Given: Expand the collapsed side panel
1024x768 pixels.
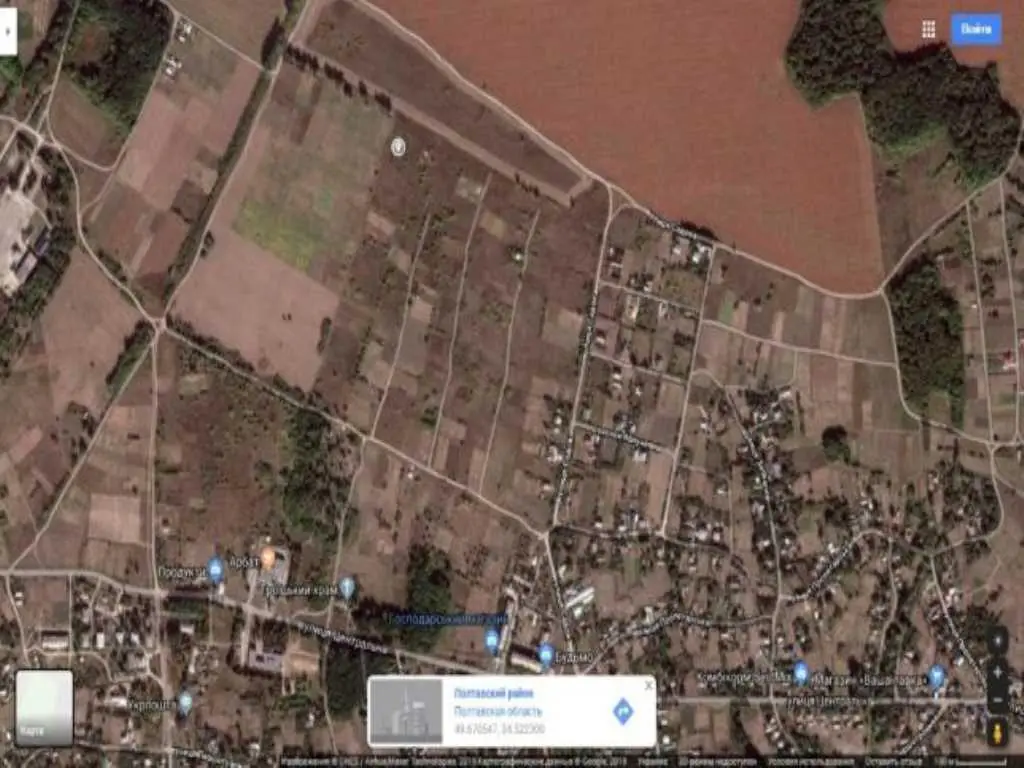Looking at the screenshot, I should tap(8, 31).
